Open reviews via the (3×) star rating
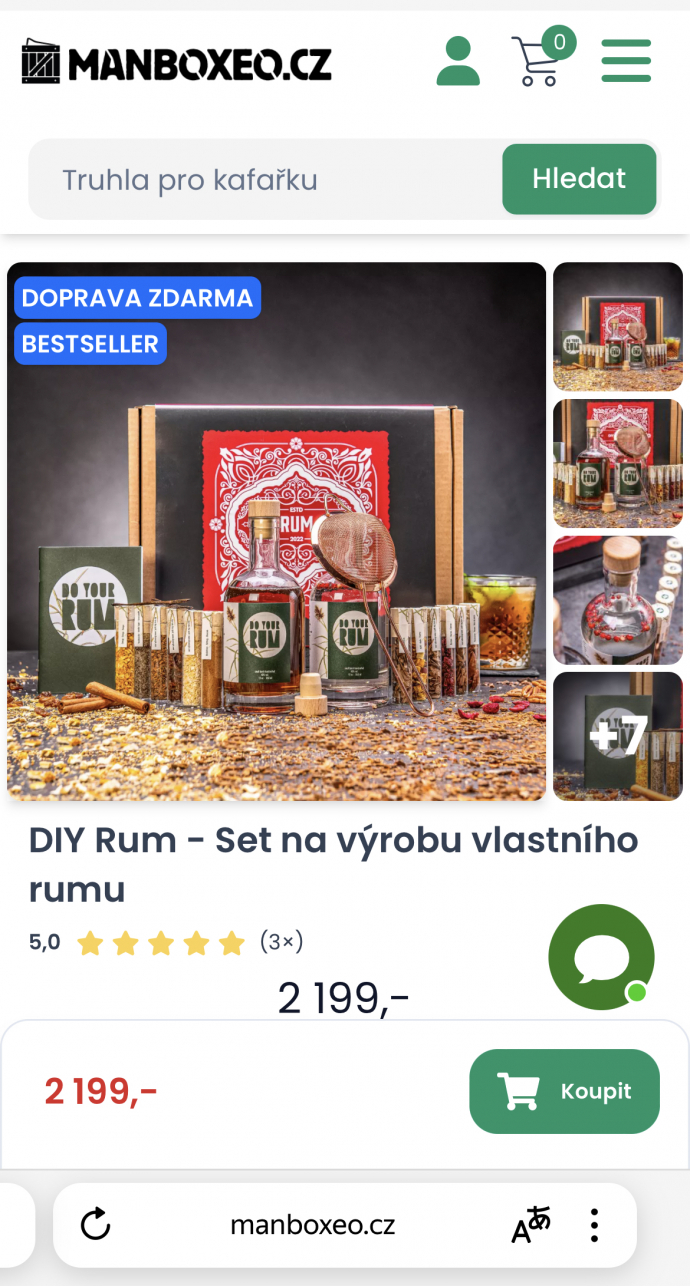Image resolution: width=690 pixels, height=1286 pixels. 280,942
